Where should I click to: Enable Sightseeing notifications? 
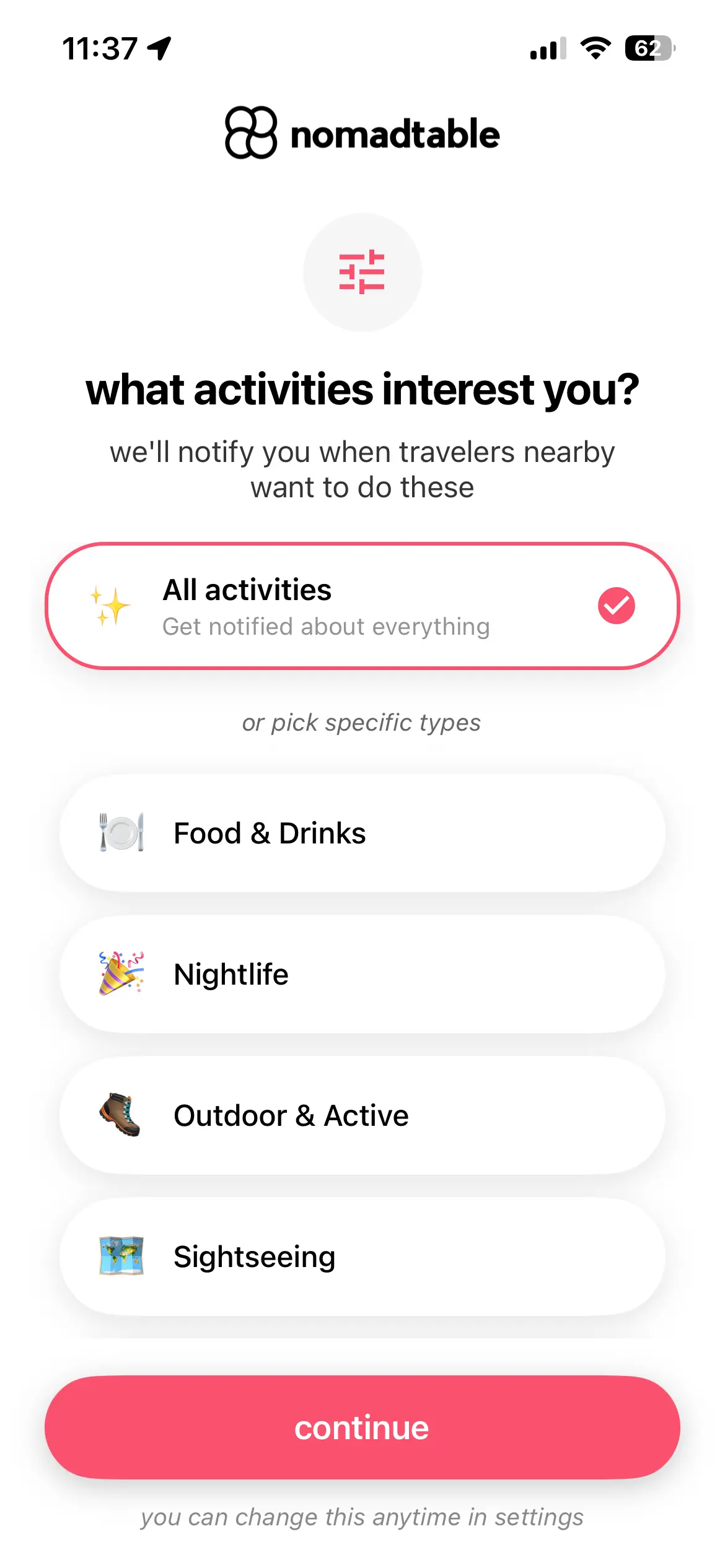click(x=362, y=1256)
